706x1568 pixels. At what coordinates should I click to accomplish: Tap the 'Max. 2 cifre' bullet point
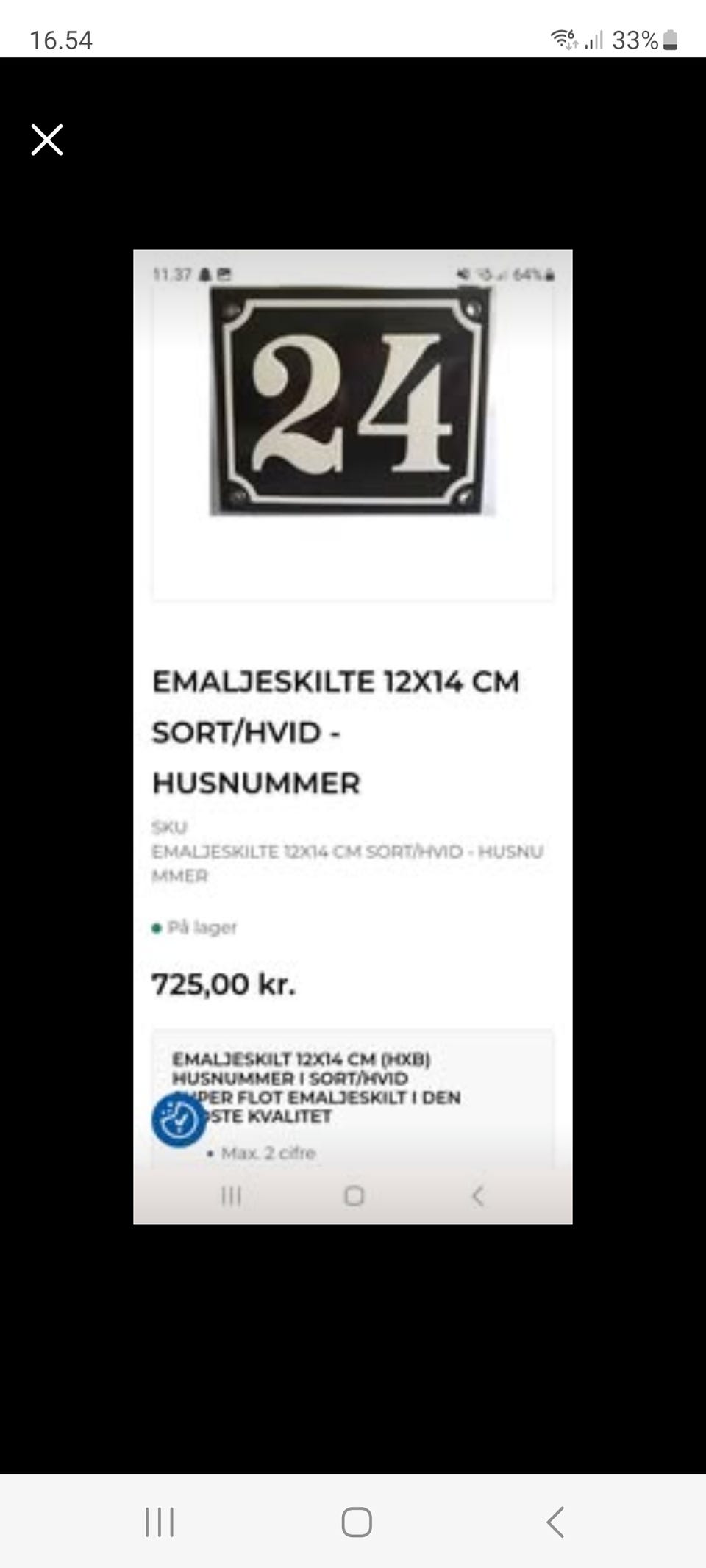(268, 1153)
